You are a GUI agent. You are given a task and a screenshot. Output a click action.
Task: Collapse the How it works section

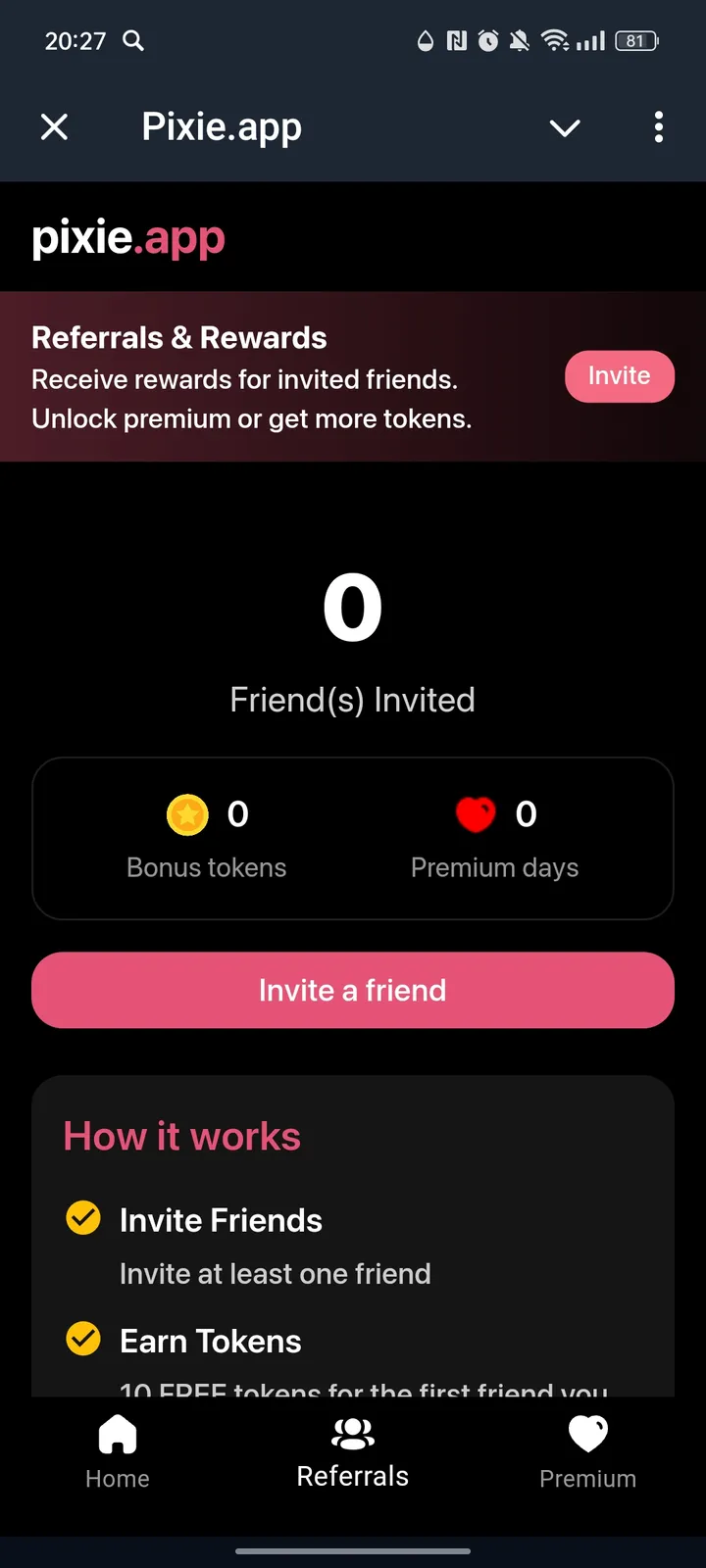pos(181,1136)
